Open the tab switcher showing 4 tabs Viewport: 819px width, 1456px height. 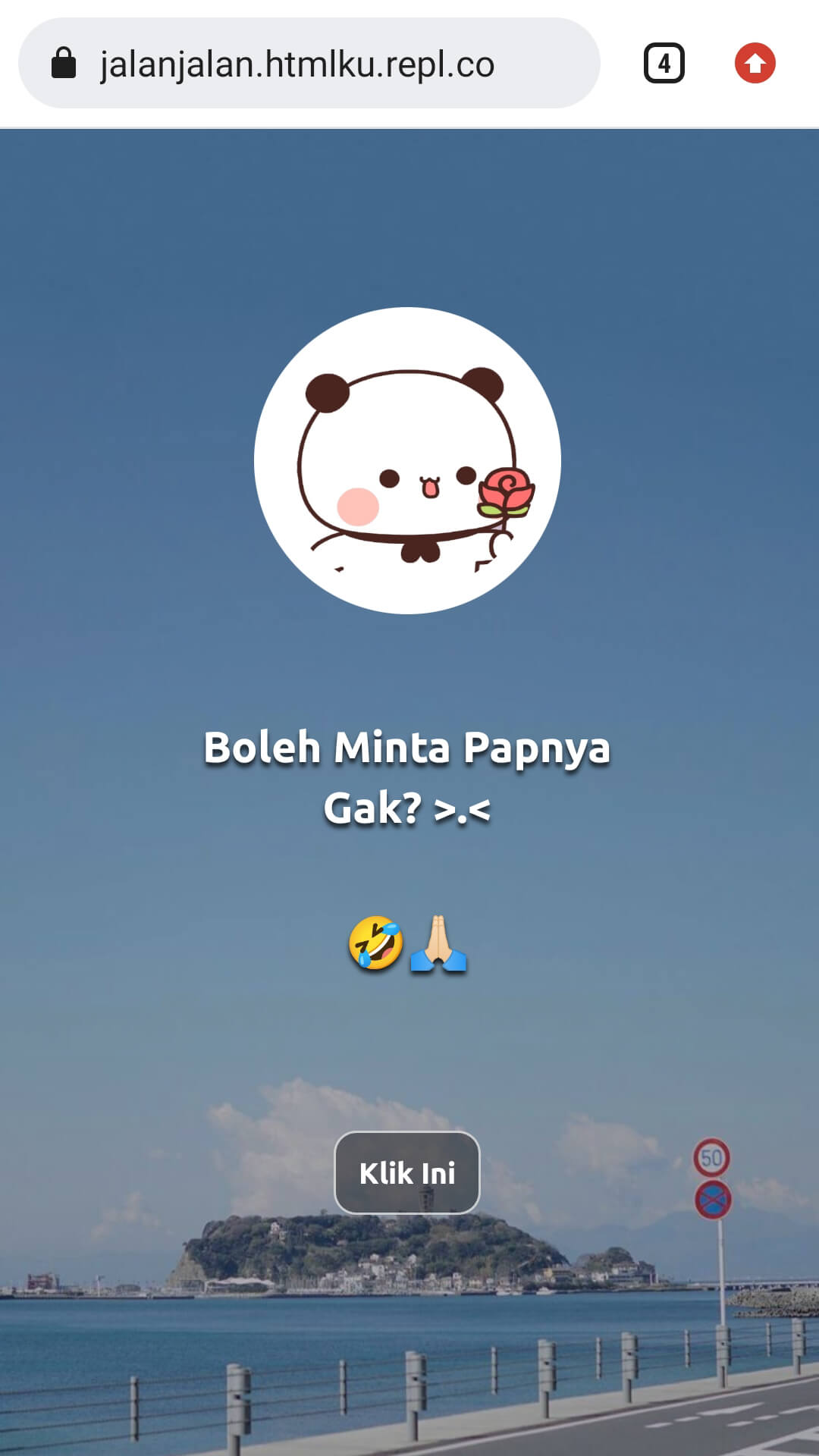pos(664,63)
